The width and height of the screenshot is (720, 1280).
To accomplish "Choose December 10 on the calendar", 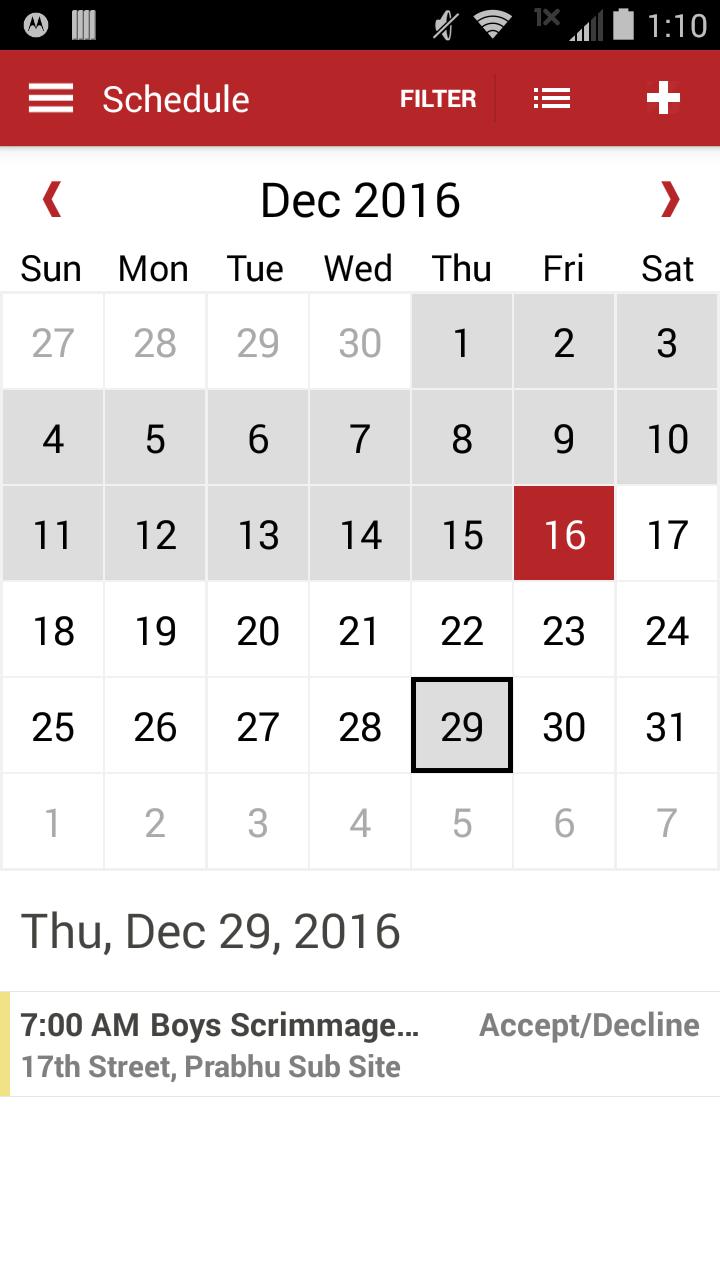I will pyautogui.click(x=667, y=438).
